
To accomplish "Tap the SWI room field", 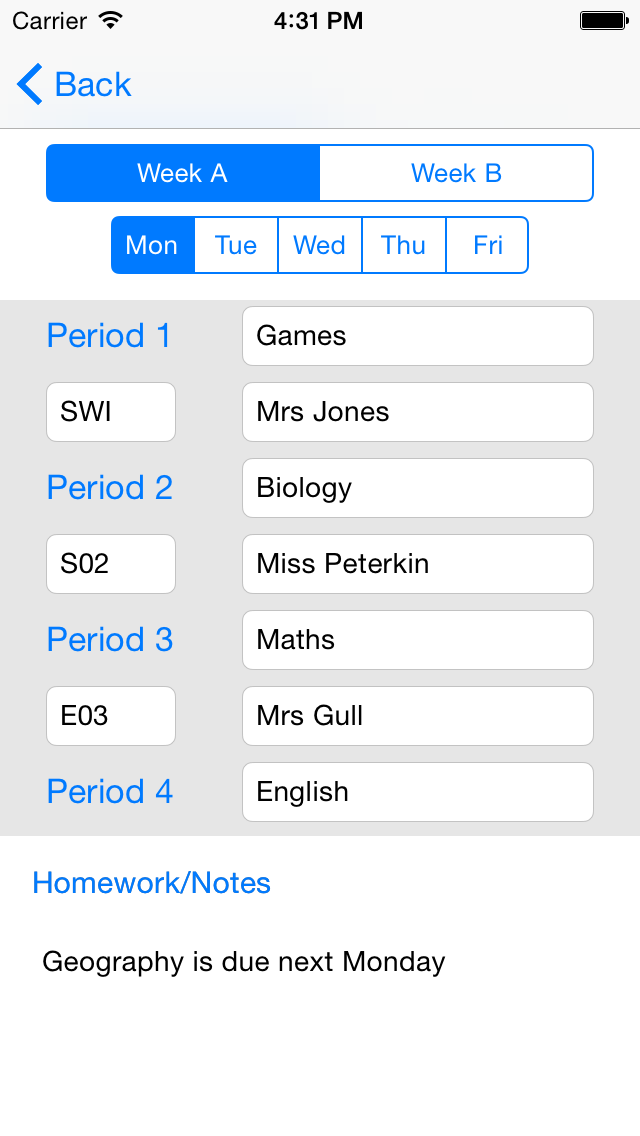I will tap(111, 412).
